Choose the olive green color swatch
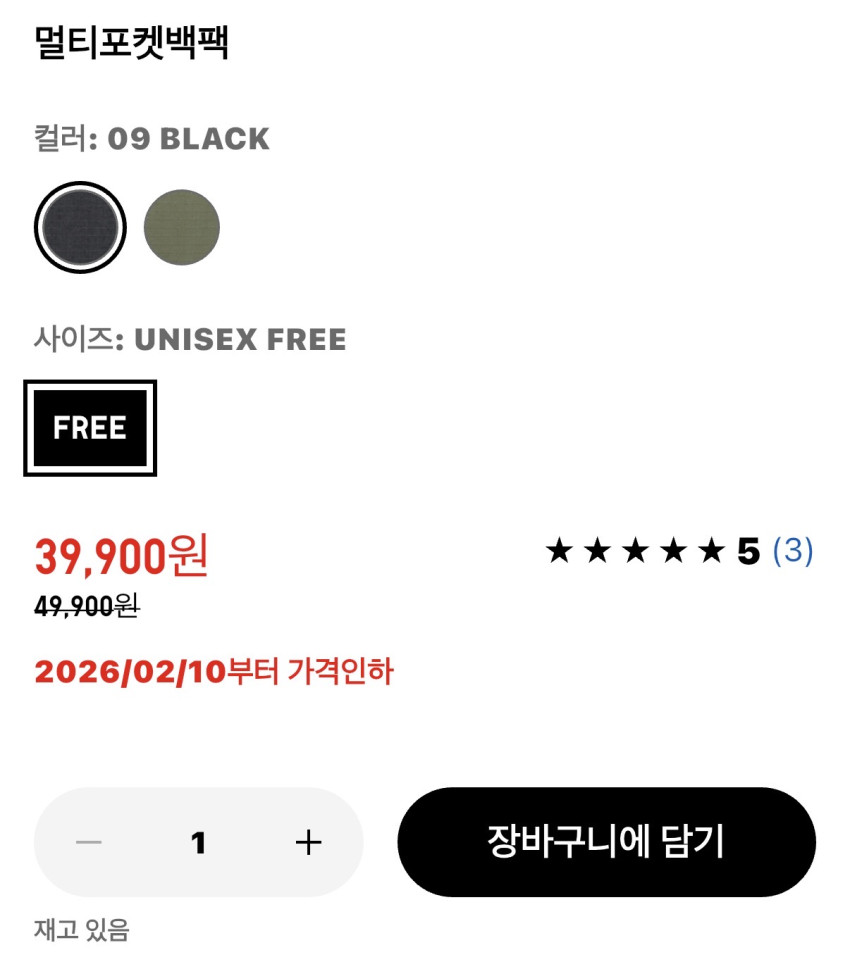This screenshot has height=957, width=850. pos(181,227)
